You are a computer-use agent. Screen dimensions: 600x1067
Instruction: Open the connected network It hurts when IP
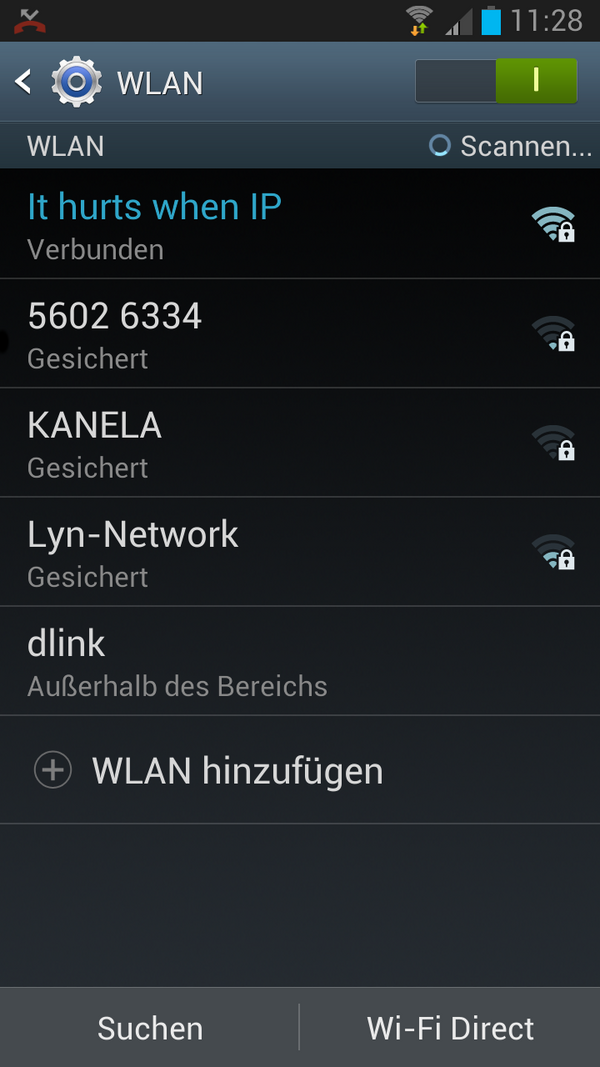point(300,225)
